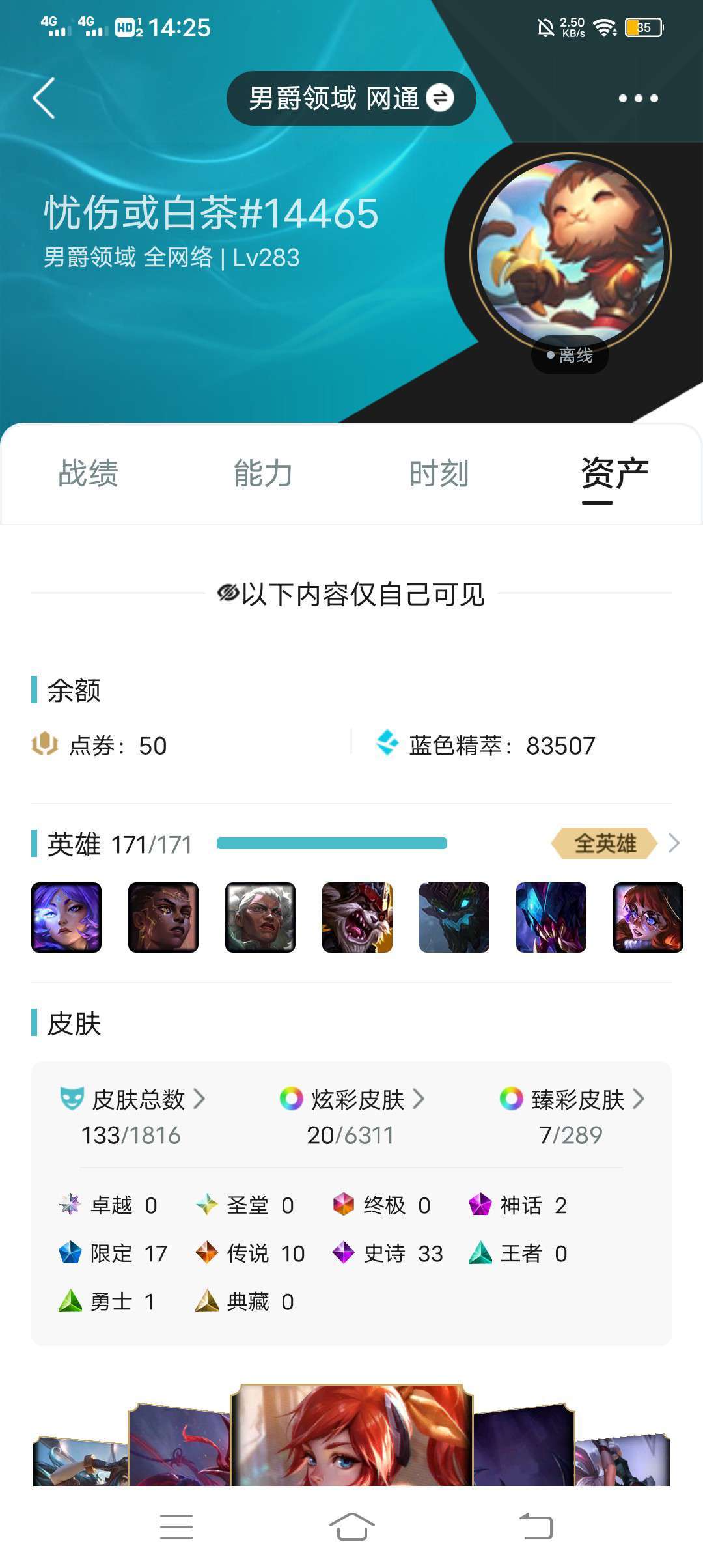Open the 全英雄 hero list
Viewport: 703px width, 1568px height.
click(x=615, y=844)
